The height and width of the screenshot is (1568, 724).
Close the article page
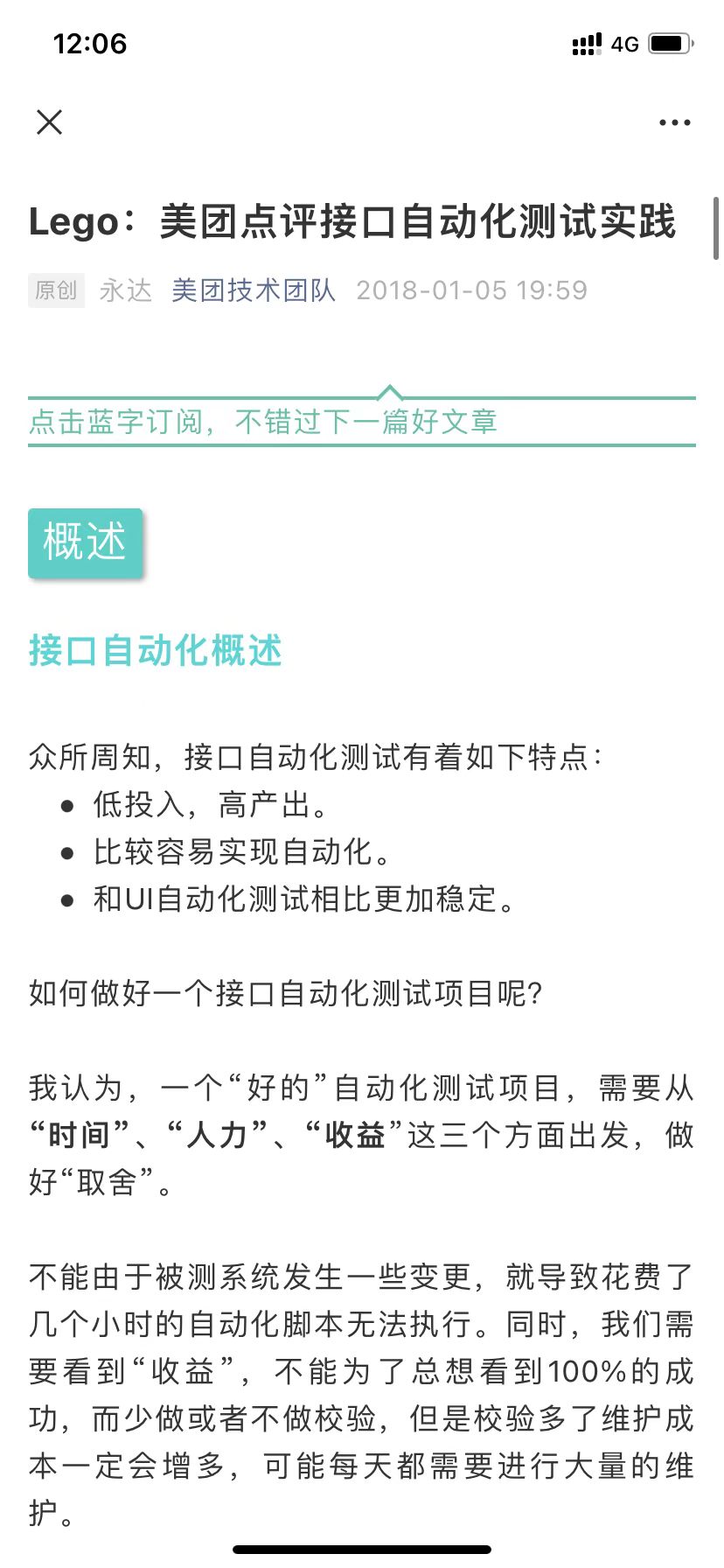(x=50, y=122)
